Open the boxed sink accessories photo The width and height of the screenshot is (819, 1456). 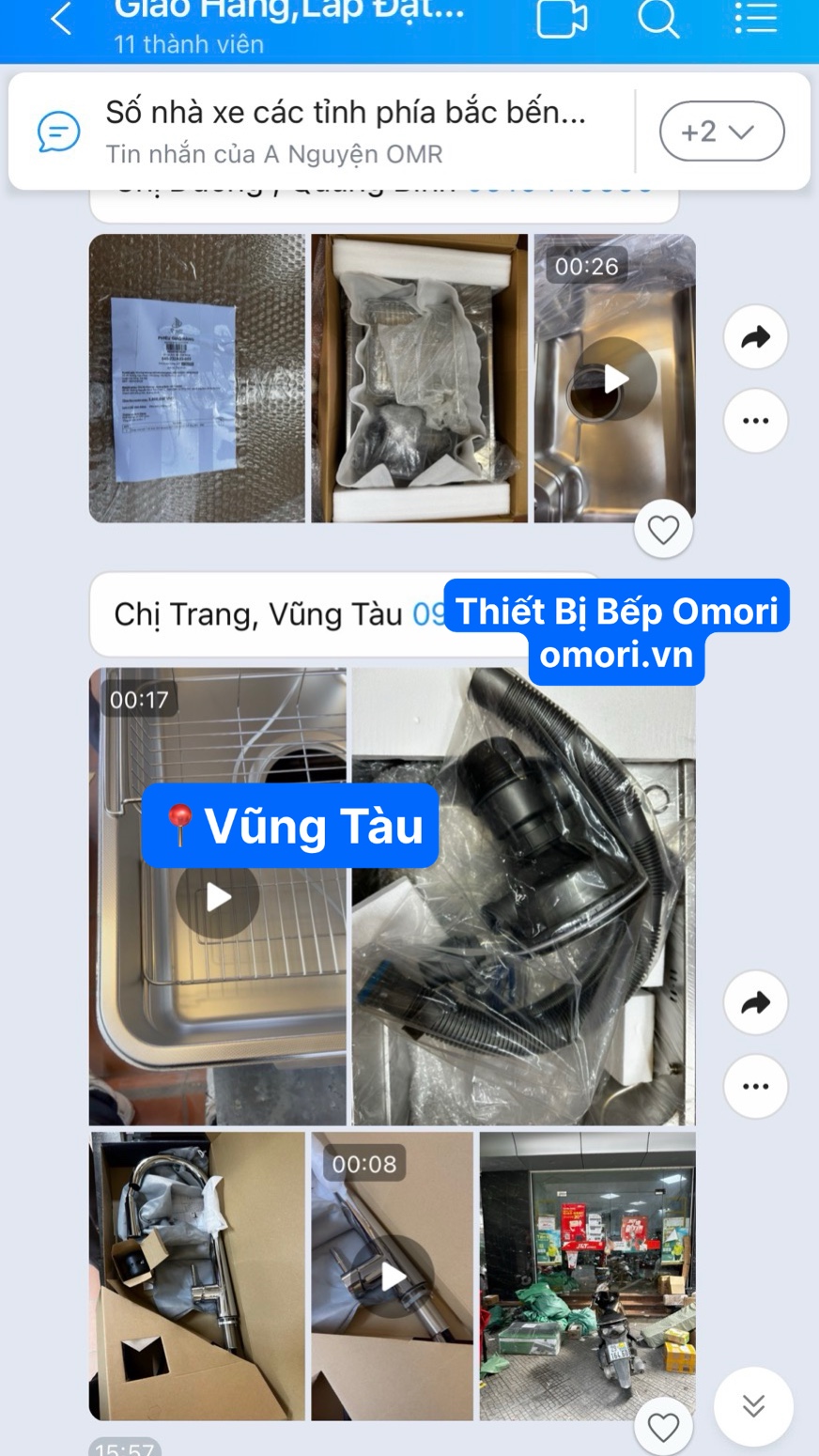[419, 378]
